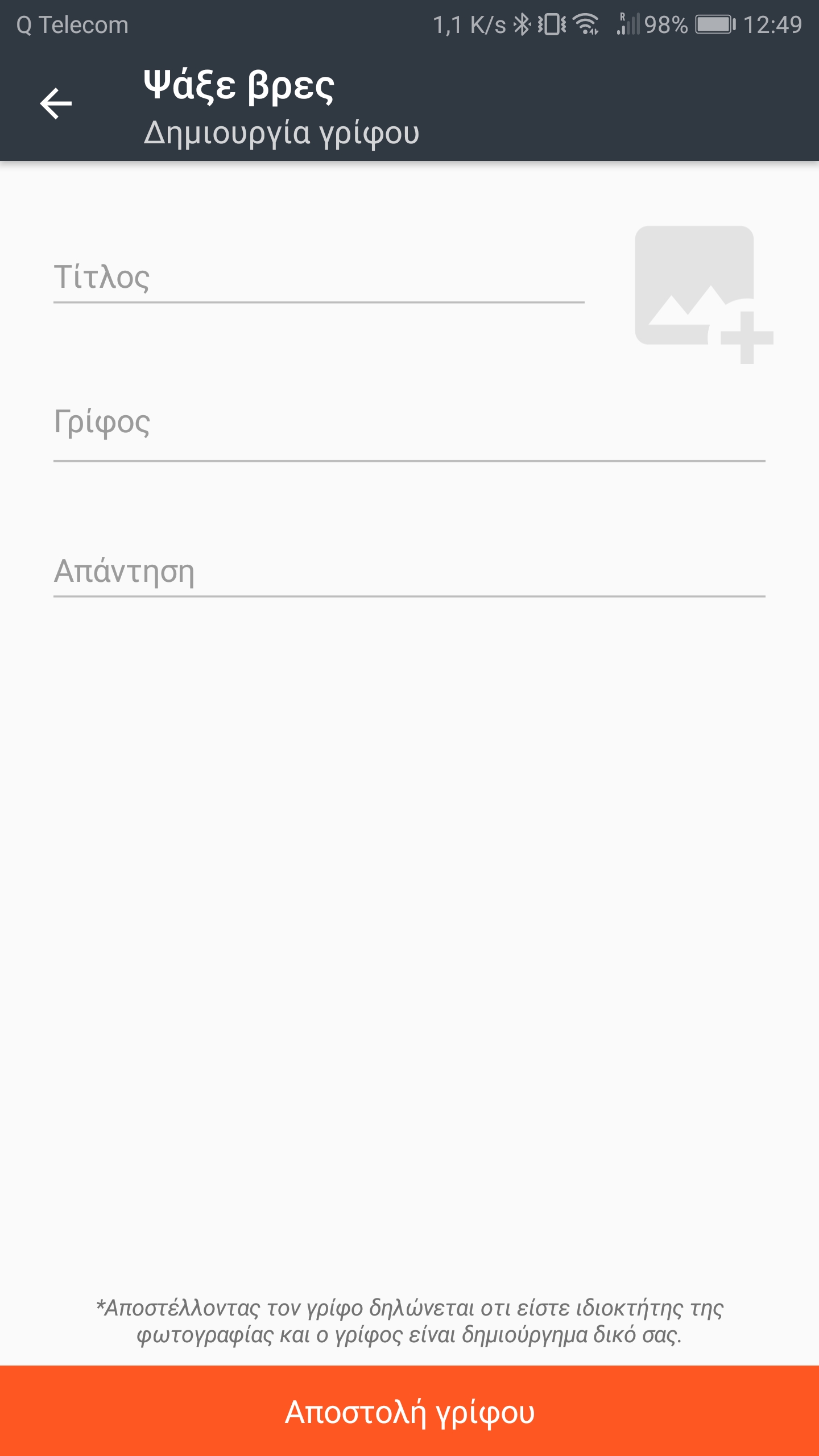
Task: Tap the Τίτλος title field
Action: (318, 278)
